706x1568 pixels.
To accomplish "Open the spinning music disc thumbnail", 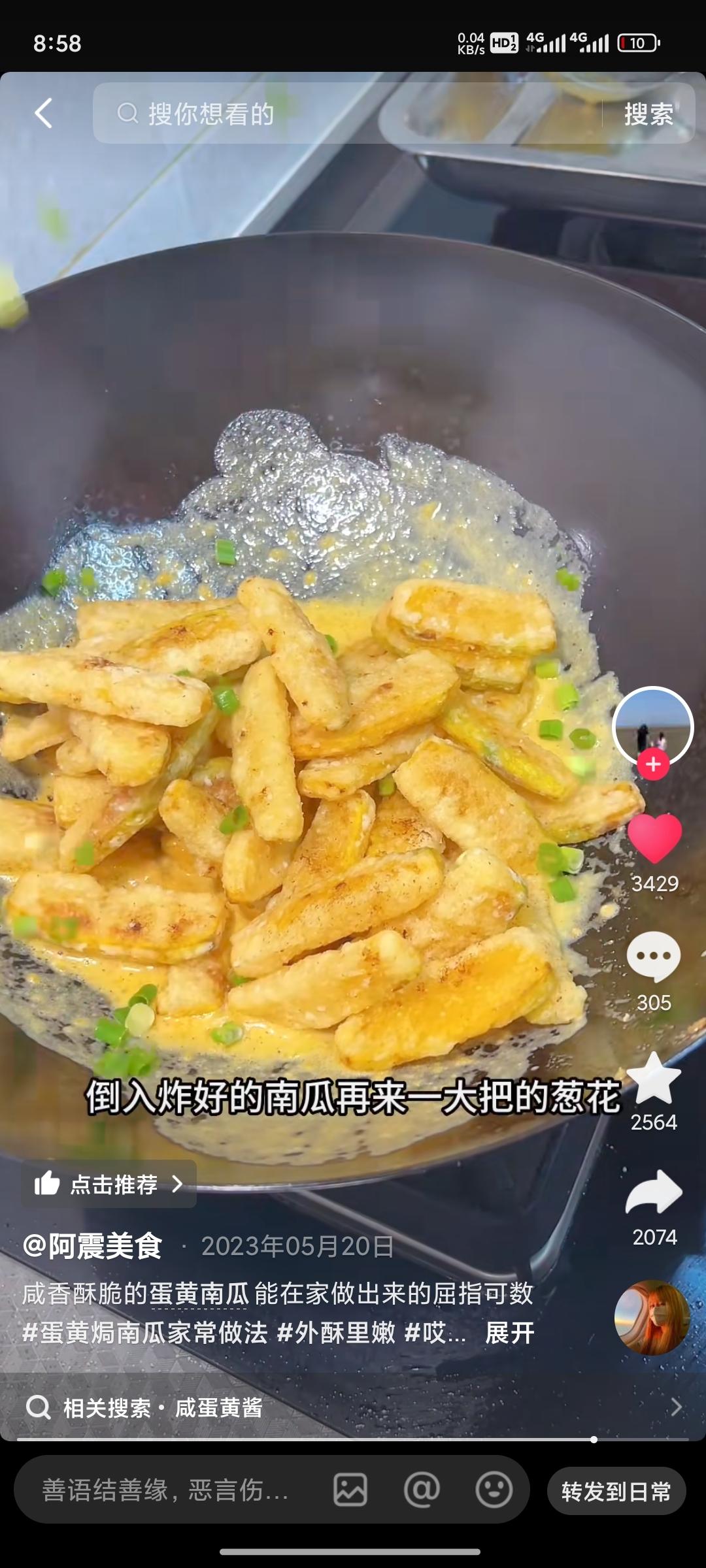I will pos(652,1318).
